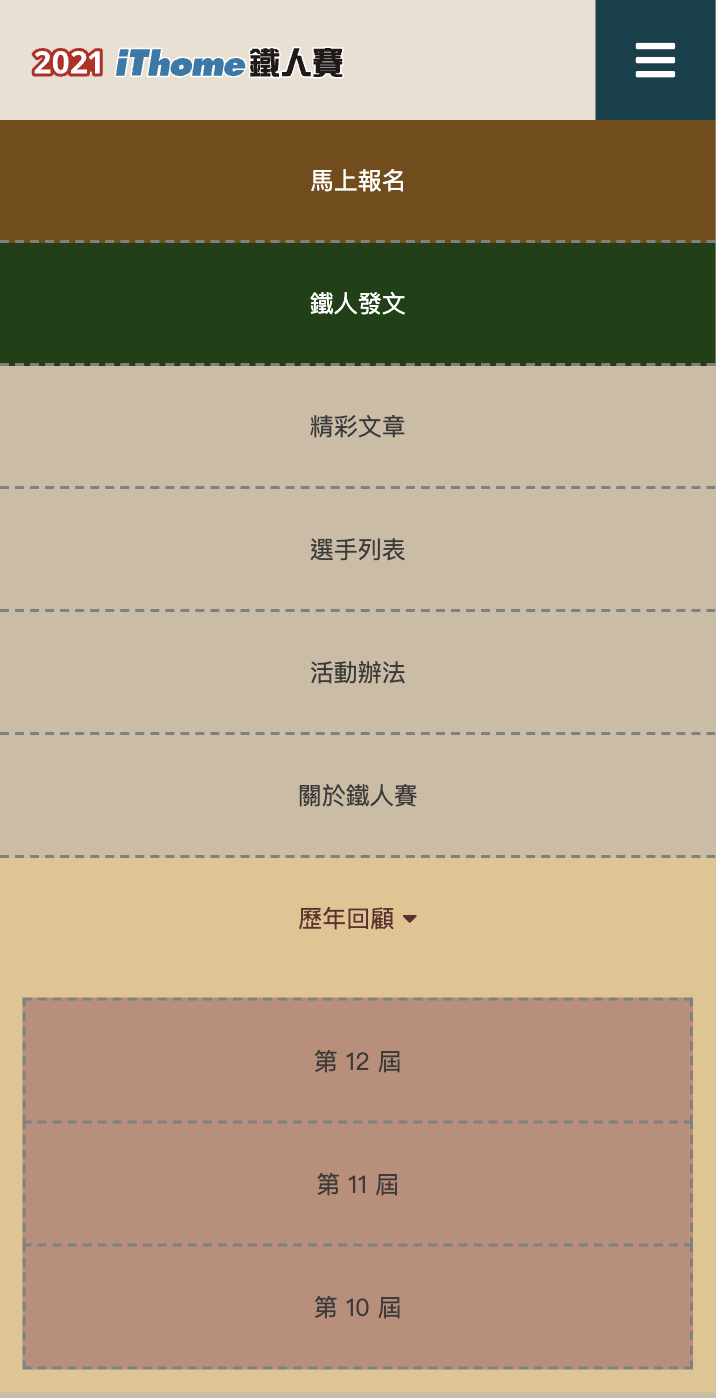Collapse the 歷年回顧 dropdown
The width and height of the screenshot is (716, 1398).
[357, 918]
